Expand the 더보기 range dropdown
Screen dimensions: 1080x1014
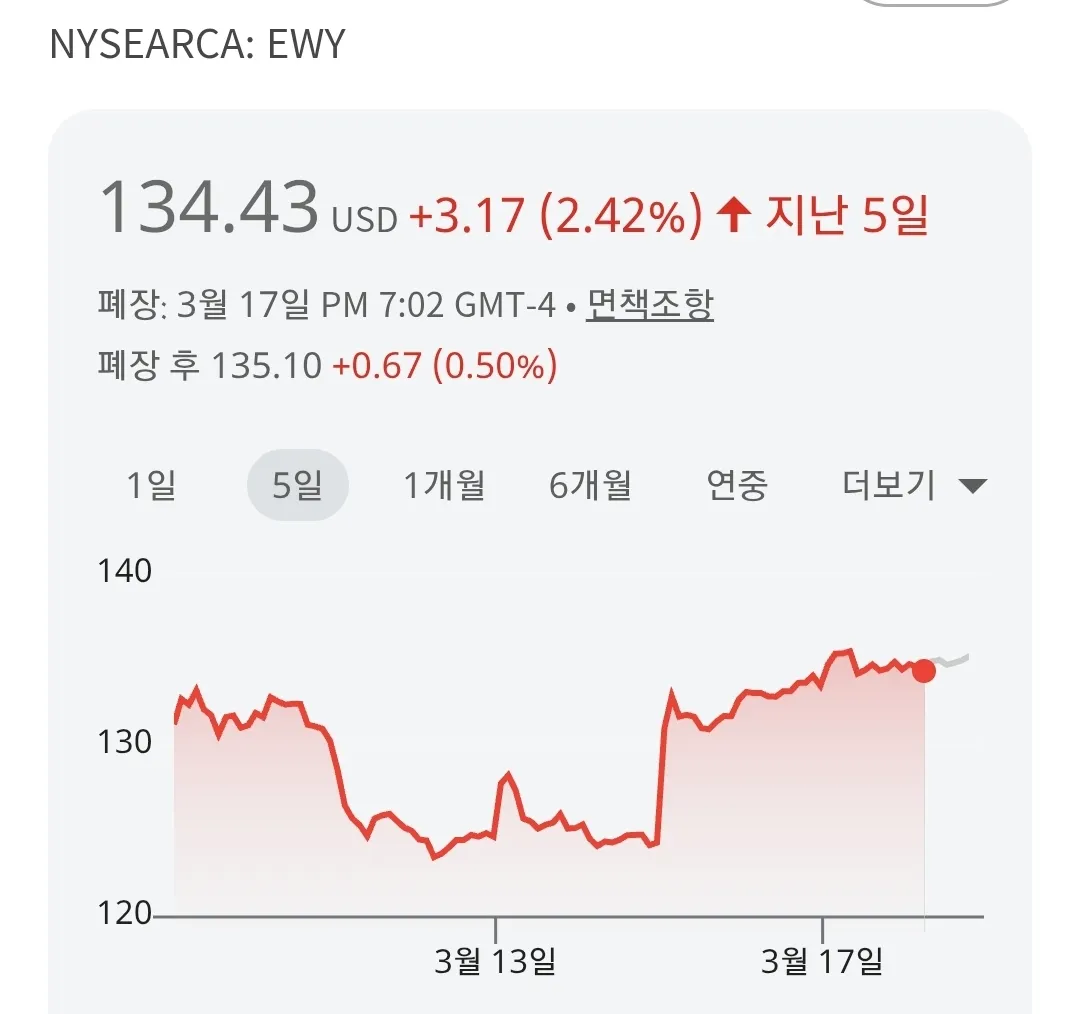pyautogui.click(x=914, y=486)
